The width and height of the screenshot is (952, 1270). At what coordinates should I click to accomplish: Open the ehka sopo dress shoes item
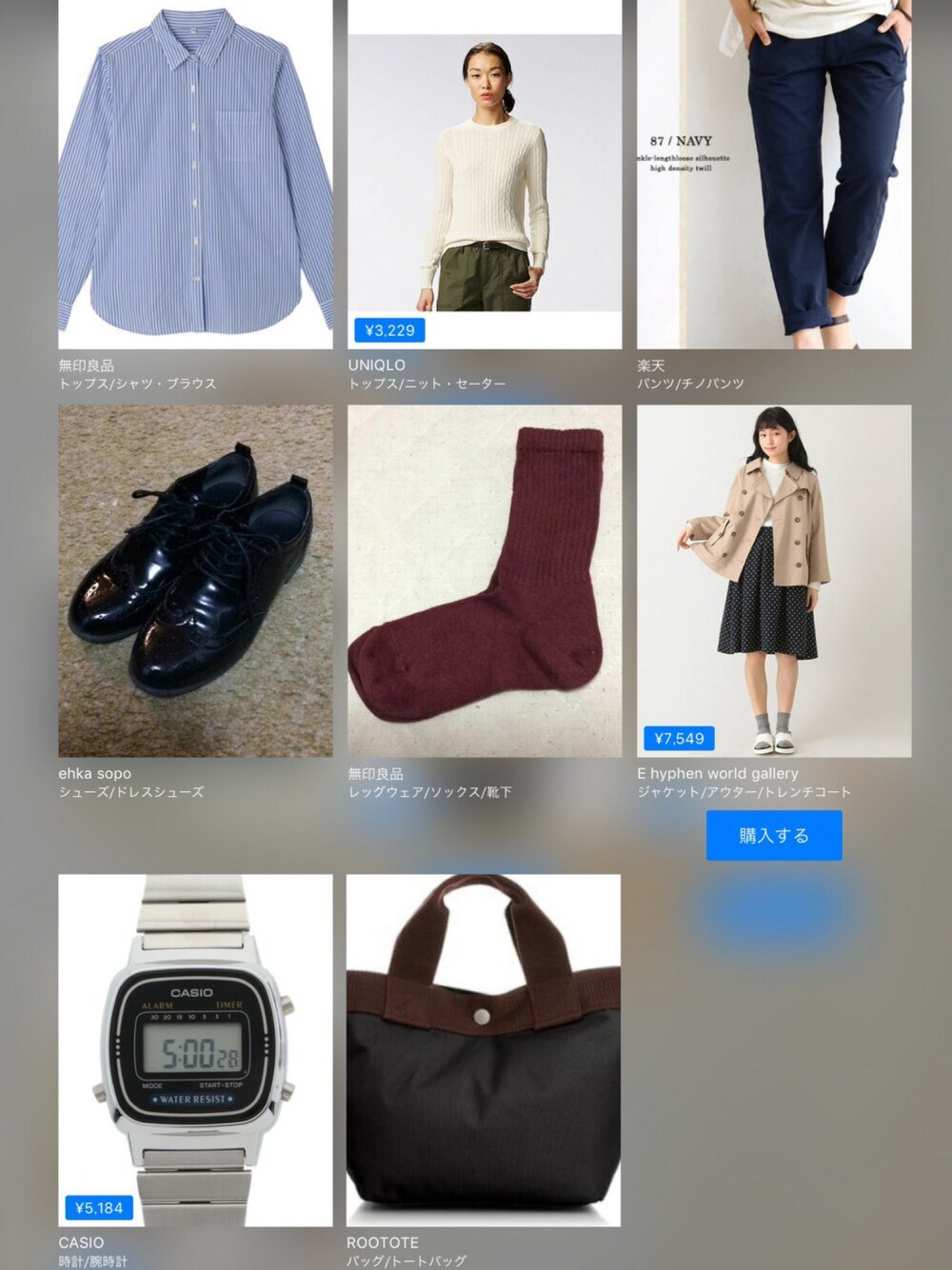(195, 581)
